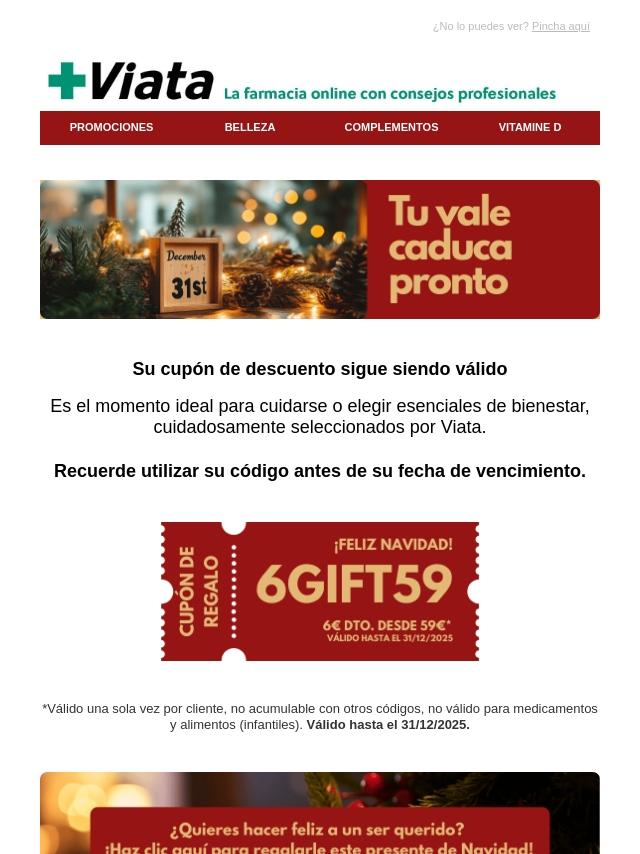Viewport: 640px width, 854px height.
Task: Open the Vitamine D section
Action: click(529, 128)
